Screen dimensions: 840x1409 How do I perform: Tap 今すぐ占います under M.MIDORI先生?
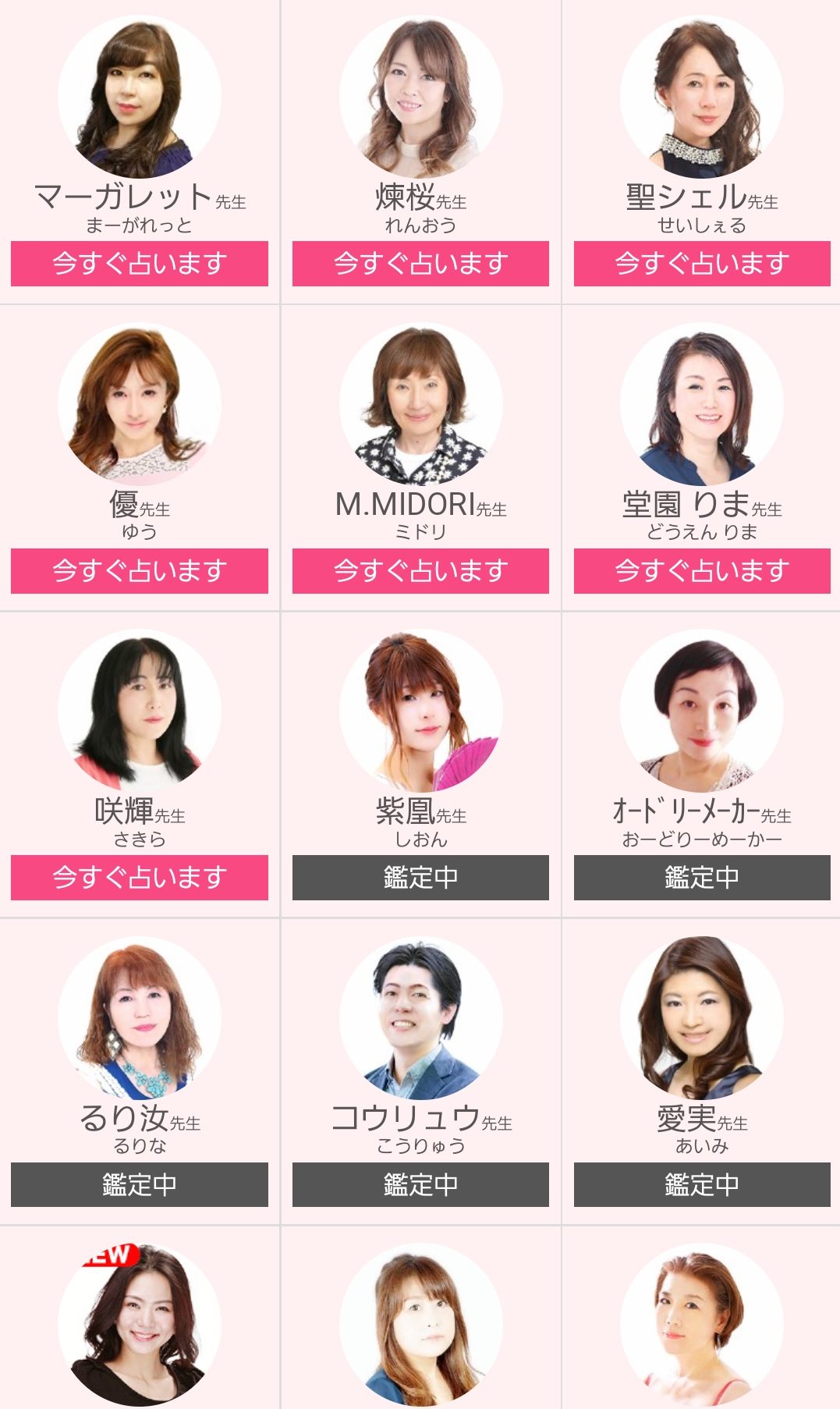(420, 571)
